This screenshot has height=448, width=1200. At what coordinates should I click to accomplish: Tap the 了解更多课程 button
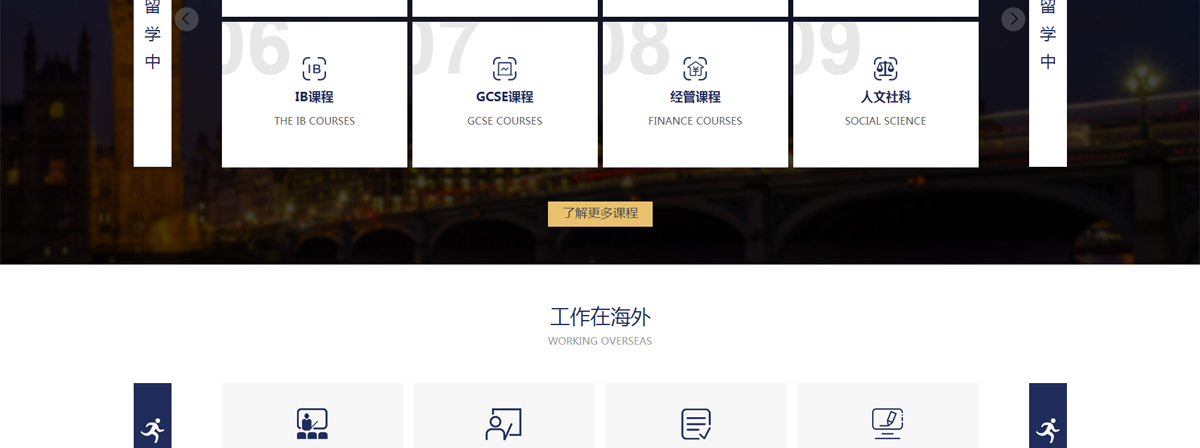point(600,214)
